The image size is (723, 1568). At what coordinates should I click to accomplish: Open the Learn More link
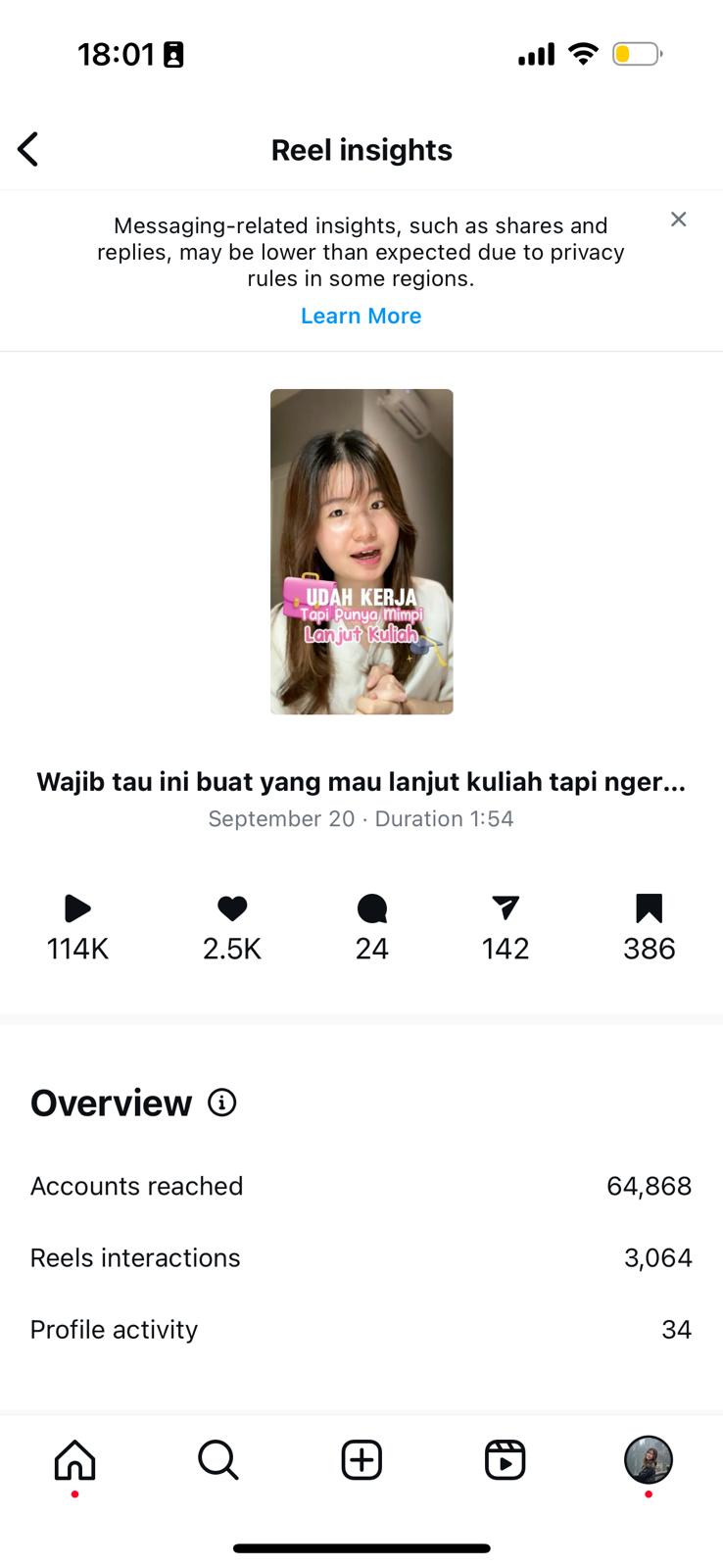(x=361, y=316)
